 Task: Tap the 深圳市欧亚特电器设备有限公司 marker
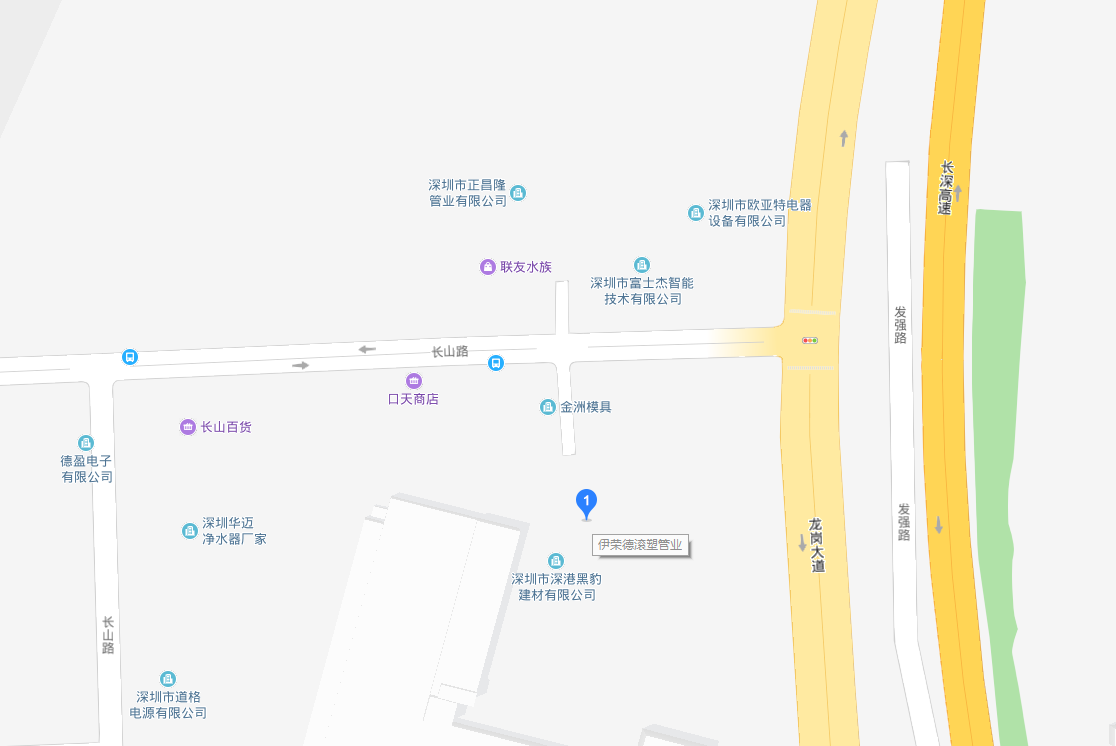click(x=696, y=213)
